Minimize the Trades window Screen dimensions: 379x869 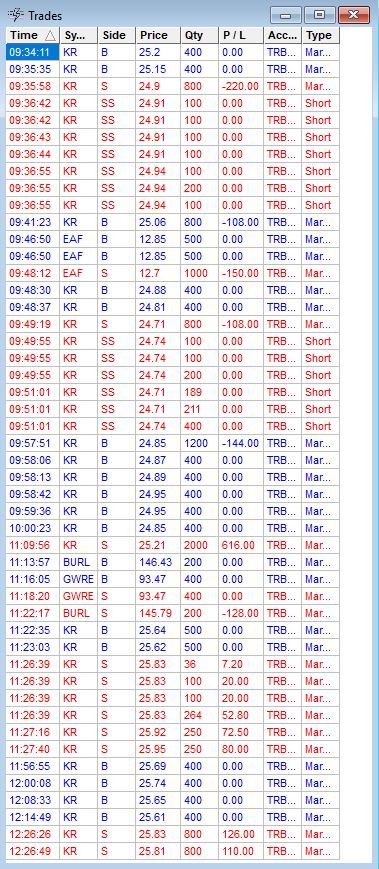point(286,15)
